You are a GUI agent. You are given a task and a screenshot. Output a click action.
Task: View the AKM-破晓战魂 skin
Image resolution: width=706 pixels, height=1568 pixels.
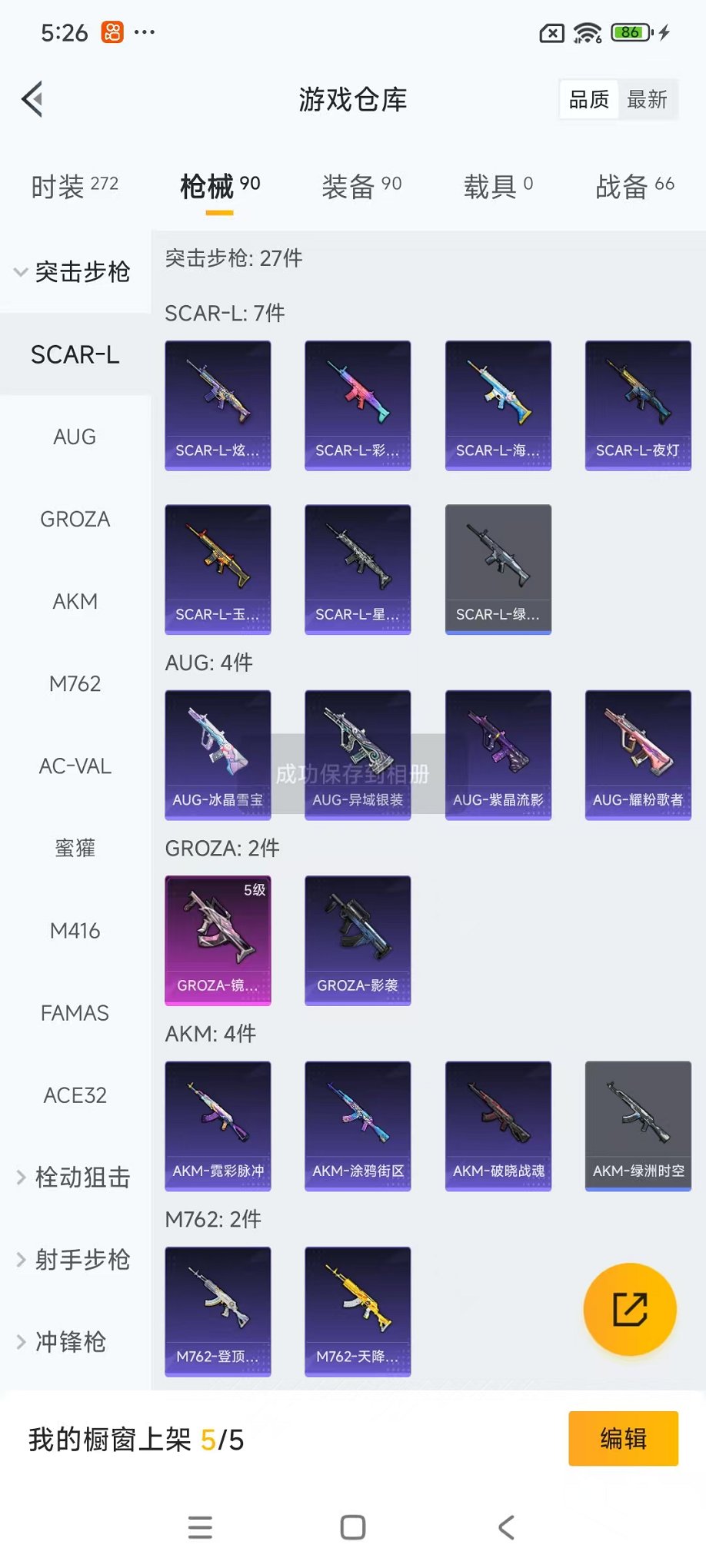tap(498, 1126)
